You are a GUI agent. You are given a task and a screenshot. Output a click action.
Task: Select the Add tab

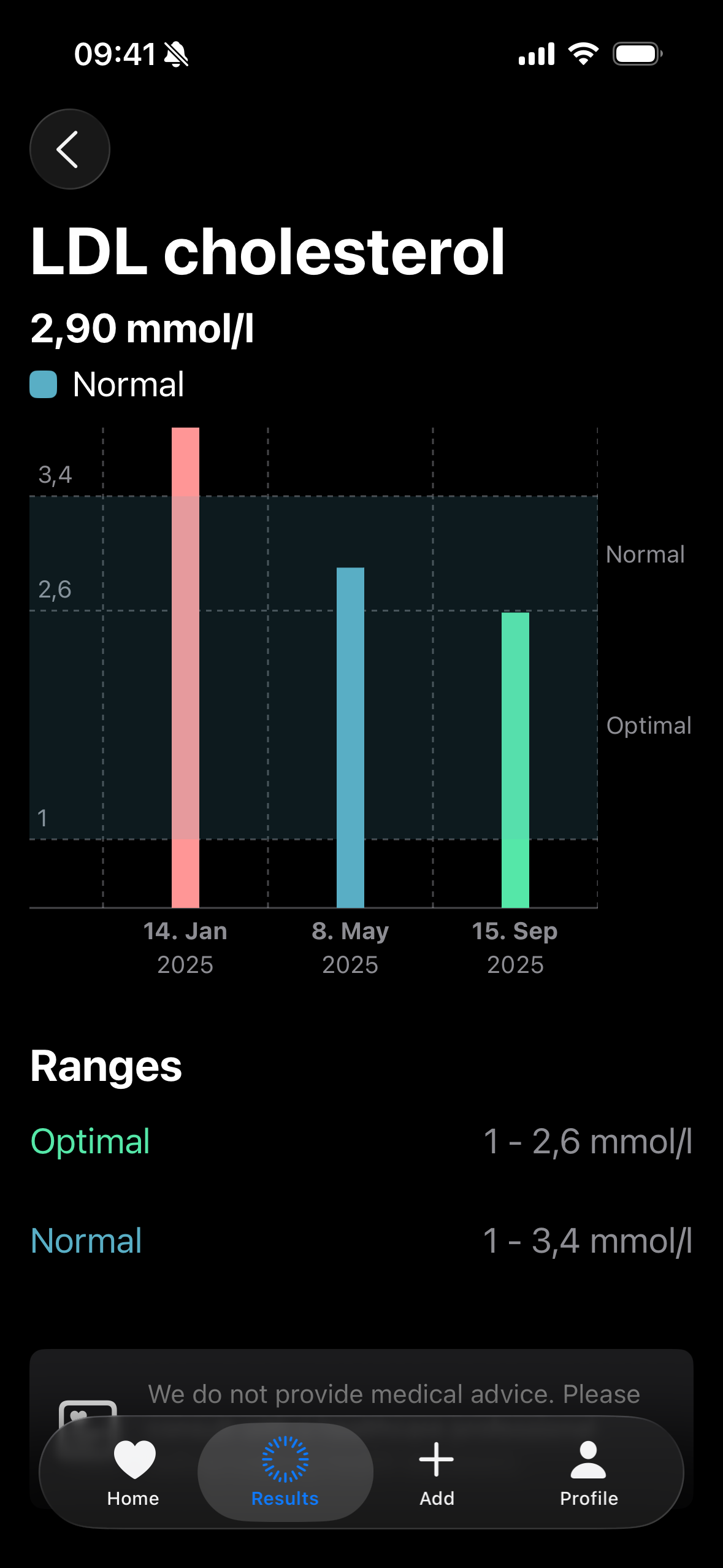(x=437, y=1472)
